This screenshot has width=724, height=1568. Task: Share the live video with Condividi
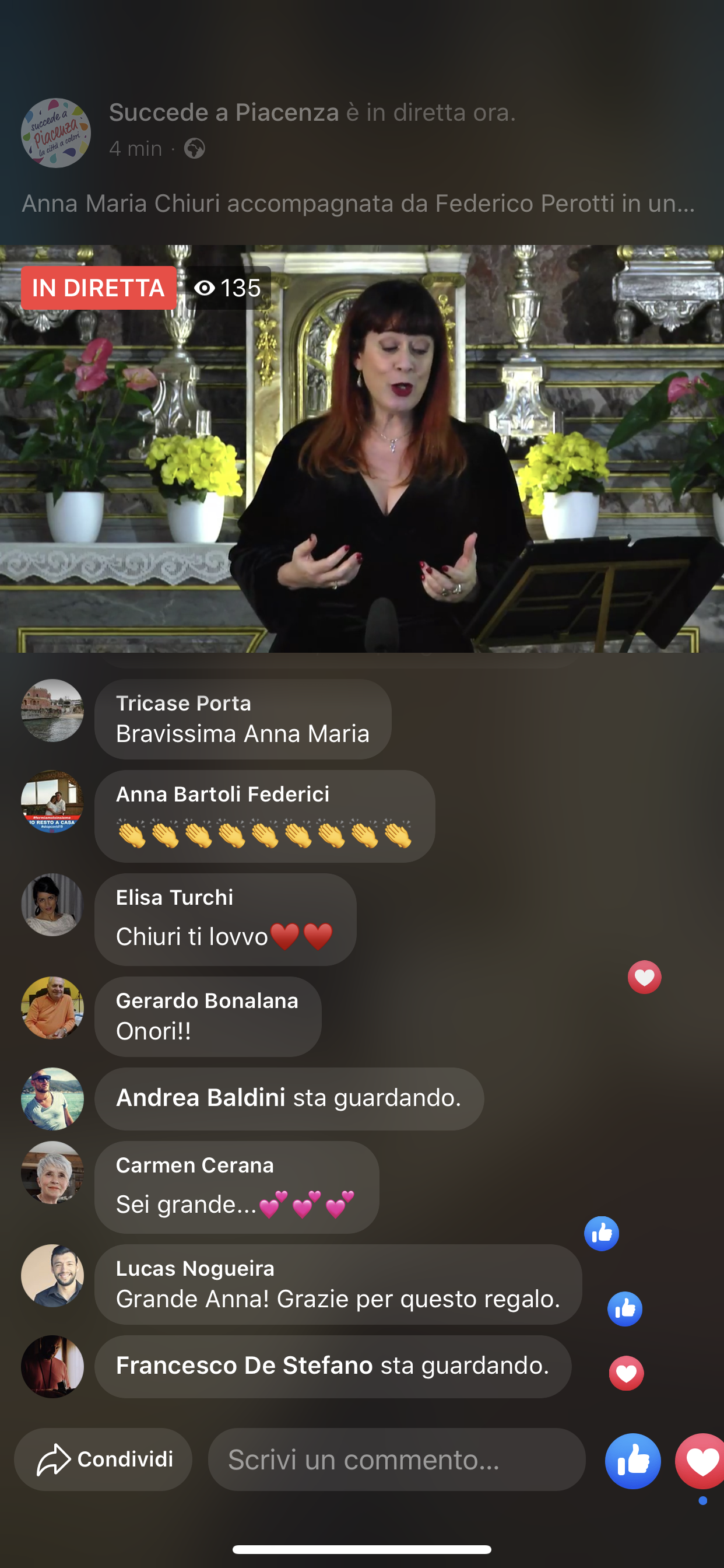coord(103,1459)
